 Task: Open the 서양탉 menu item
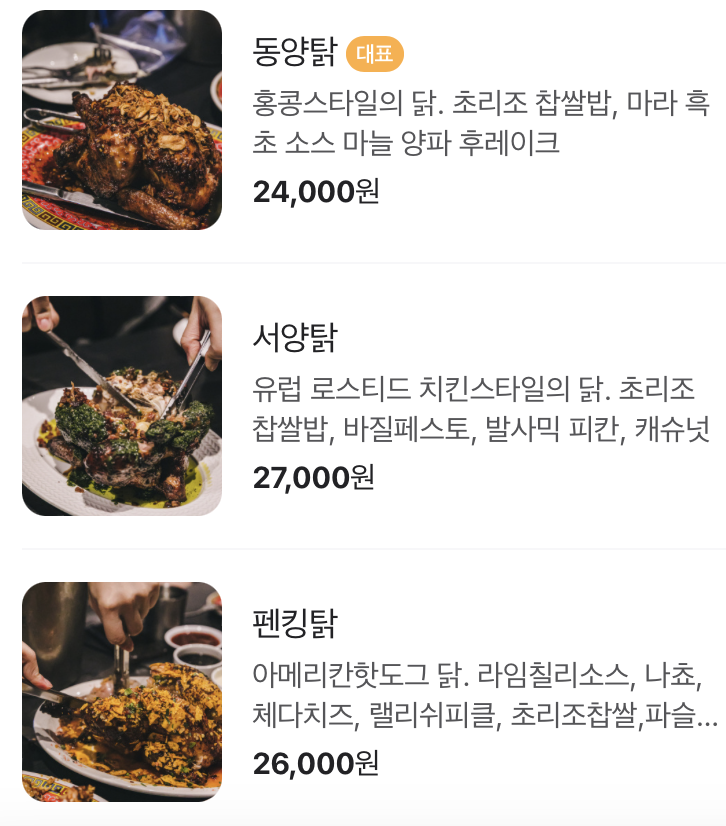click(295, 338)
